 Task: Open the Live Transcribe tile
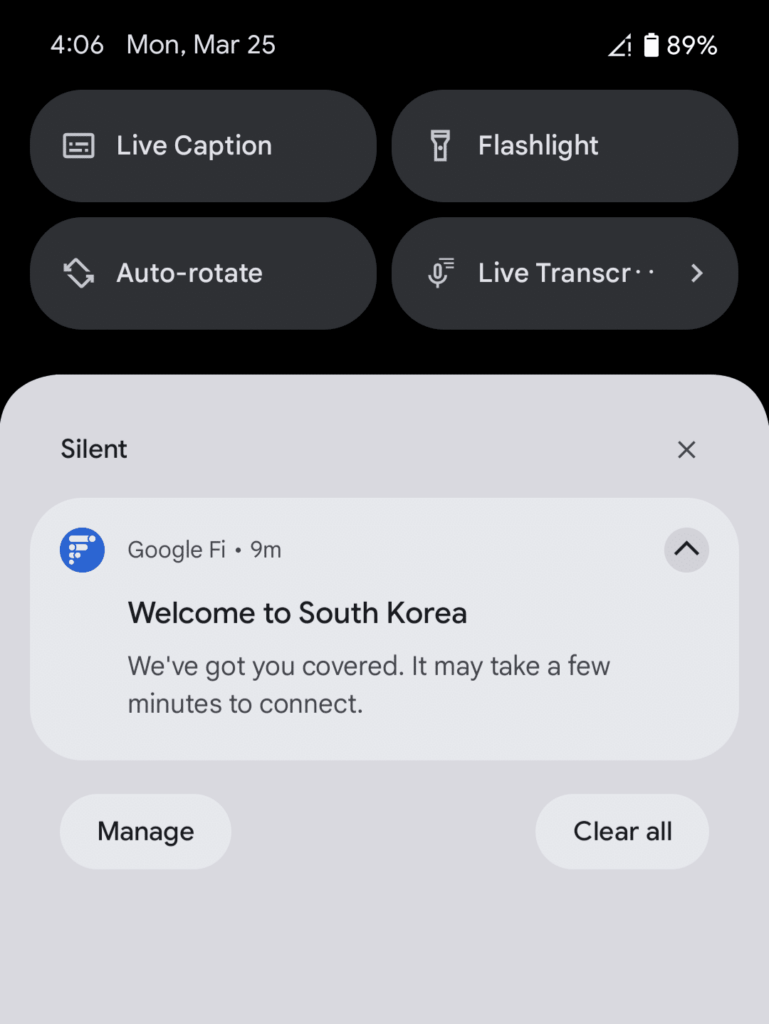click(565, 273)
